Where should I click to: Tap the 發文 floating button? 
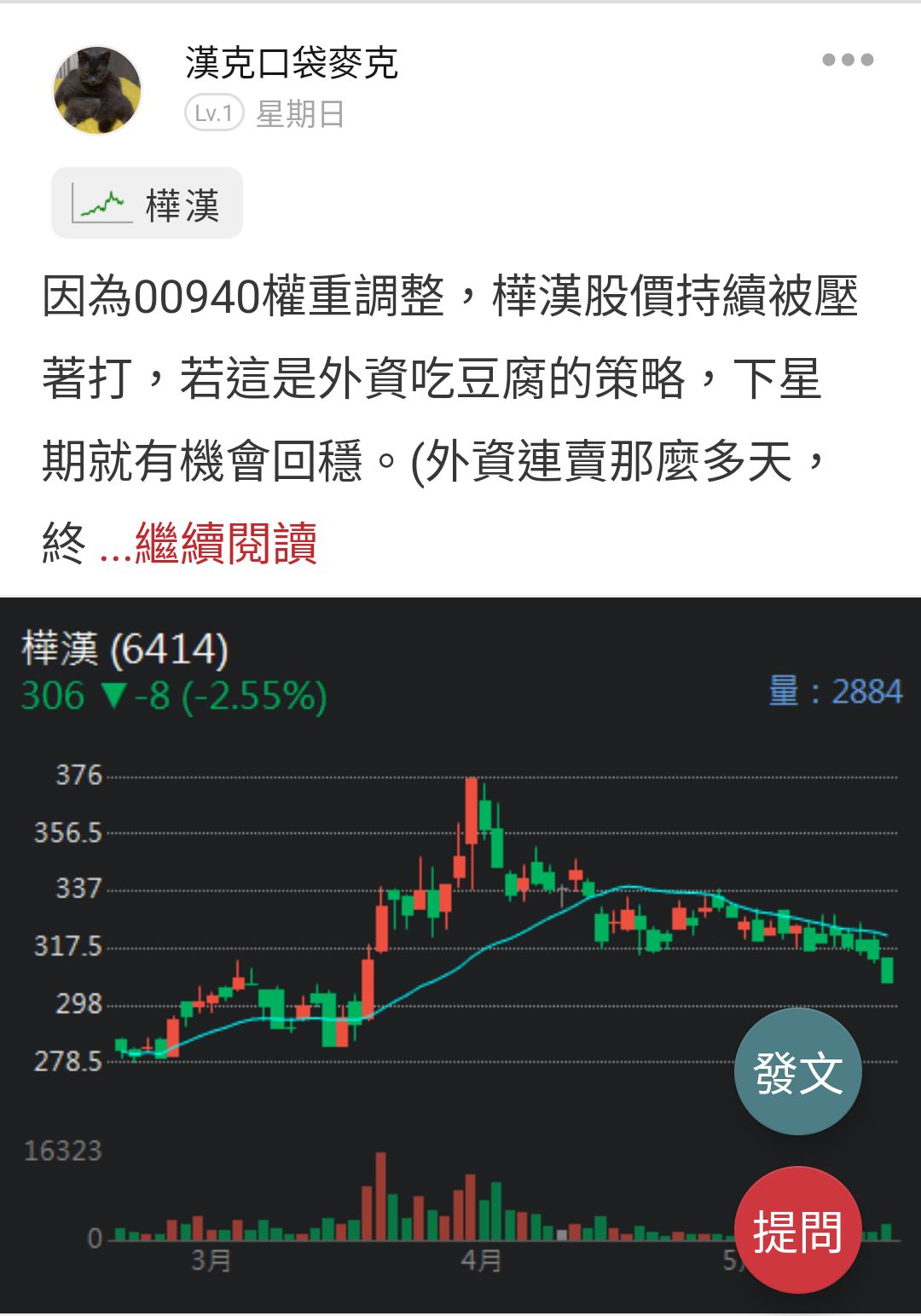pyautogui.click(x=797, y=1071)
